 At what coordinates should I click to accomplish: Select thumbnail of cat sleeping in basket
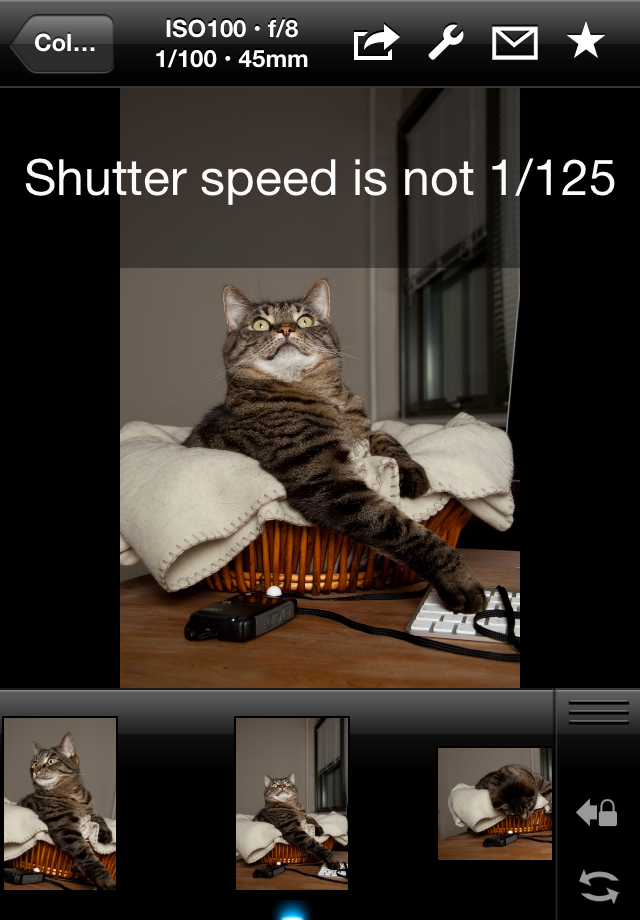click(494, 803)
